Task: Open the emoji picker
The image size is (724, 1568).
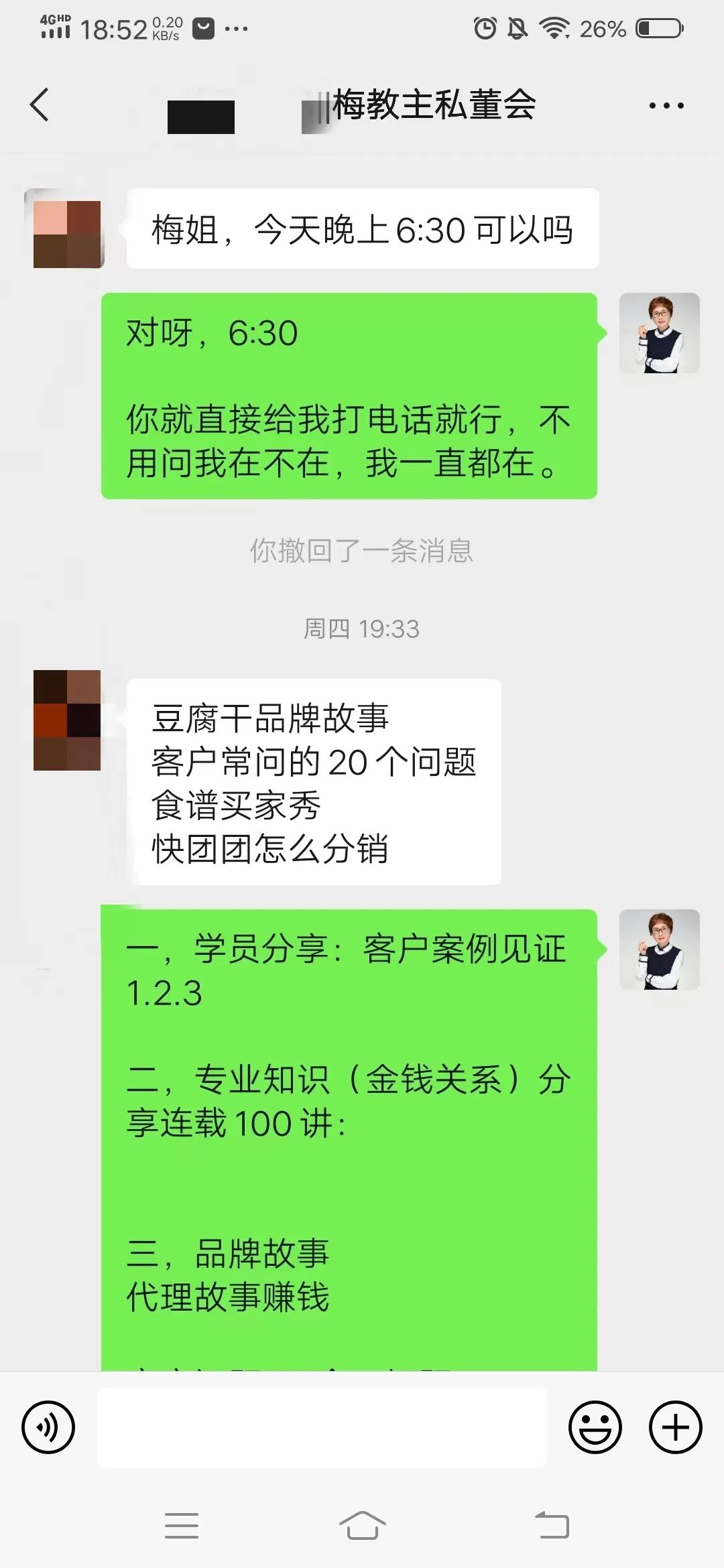Action: [595, 1427]
